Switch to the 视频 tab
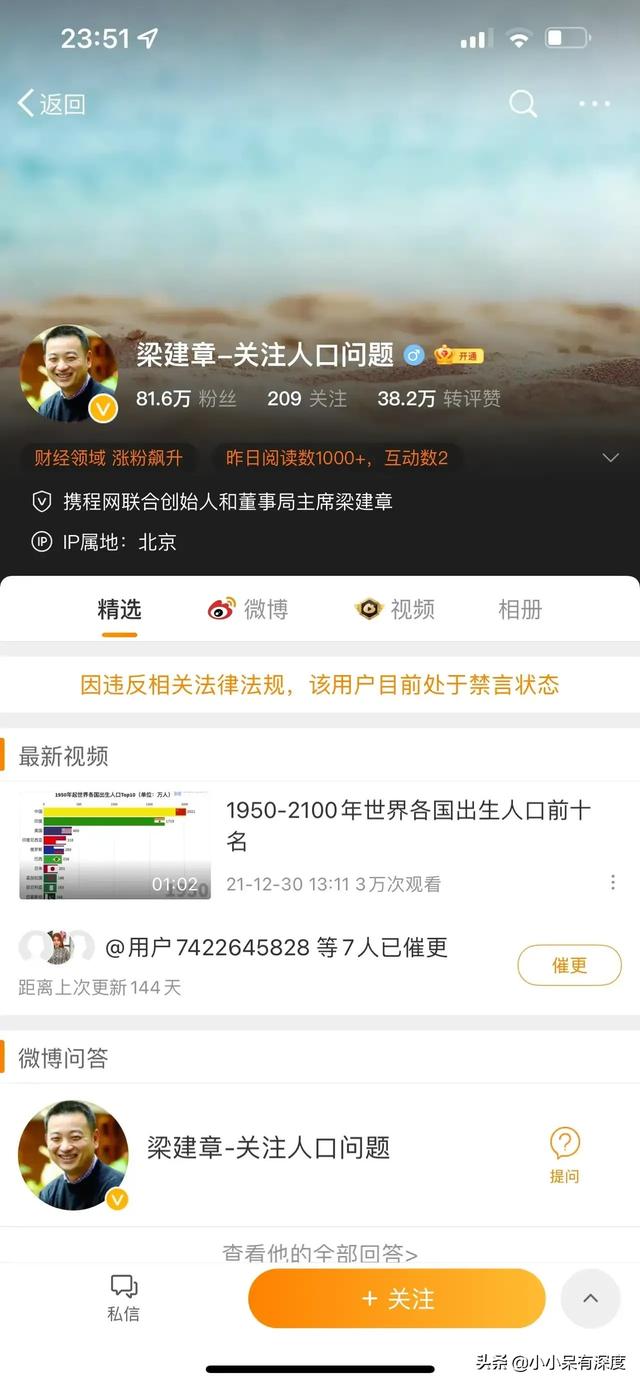The image size is (640, 1385). point(396,609)
